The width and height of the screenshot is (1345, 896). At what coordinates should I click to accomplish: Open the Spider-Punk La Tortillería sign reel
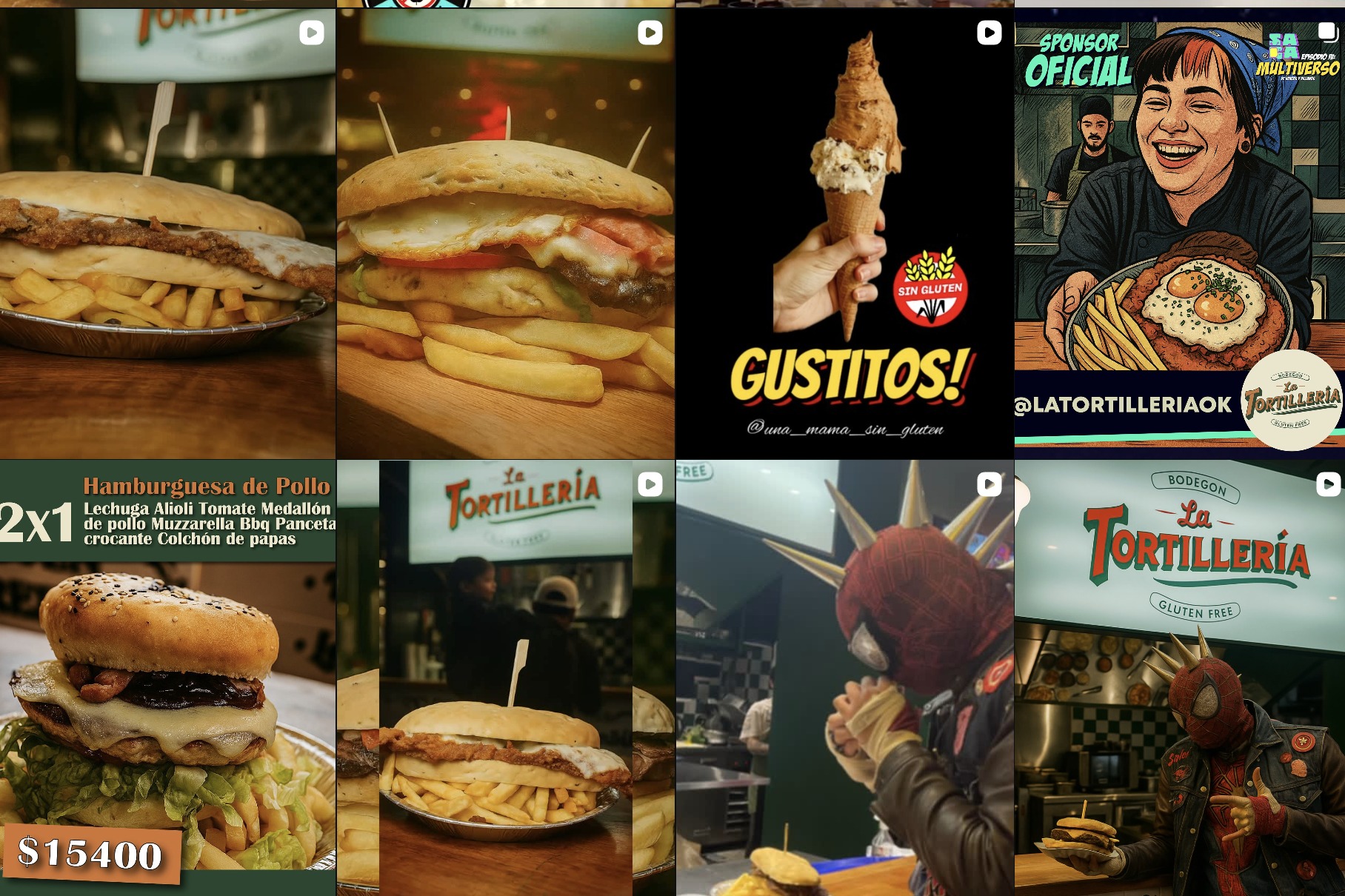click(x=1179, y=678)
